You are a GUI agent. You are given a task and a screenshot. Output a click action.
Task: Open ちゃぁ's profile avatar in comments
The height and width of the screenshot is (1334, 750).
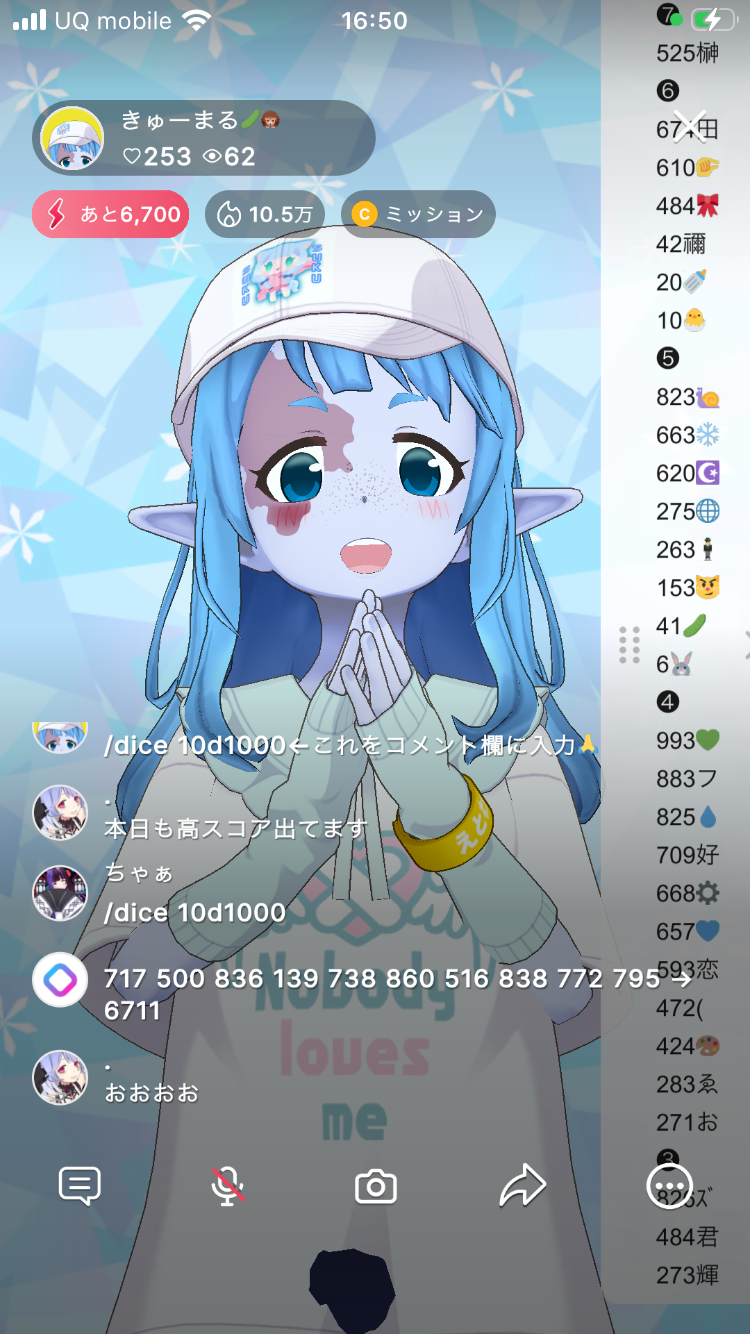60,893
